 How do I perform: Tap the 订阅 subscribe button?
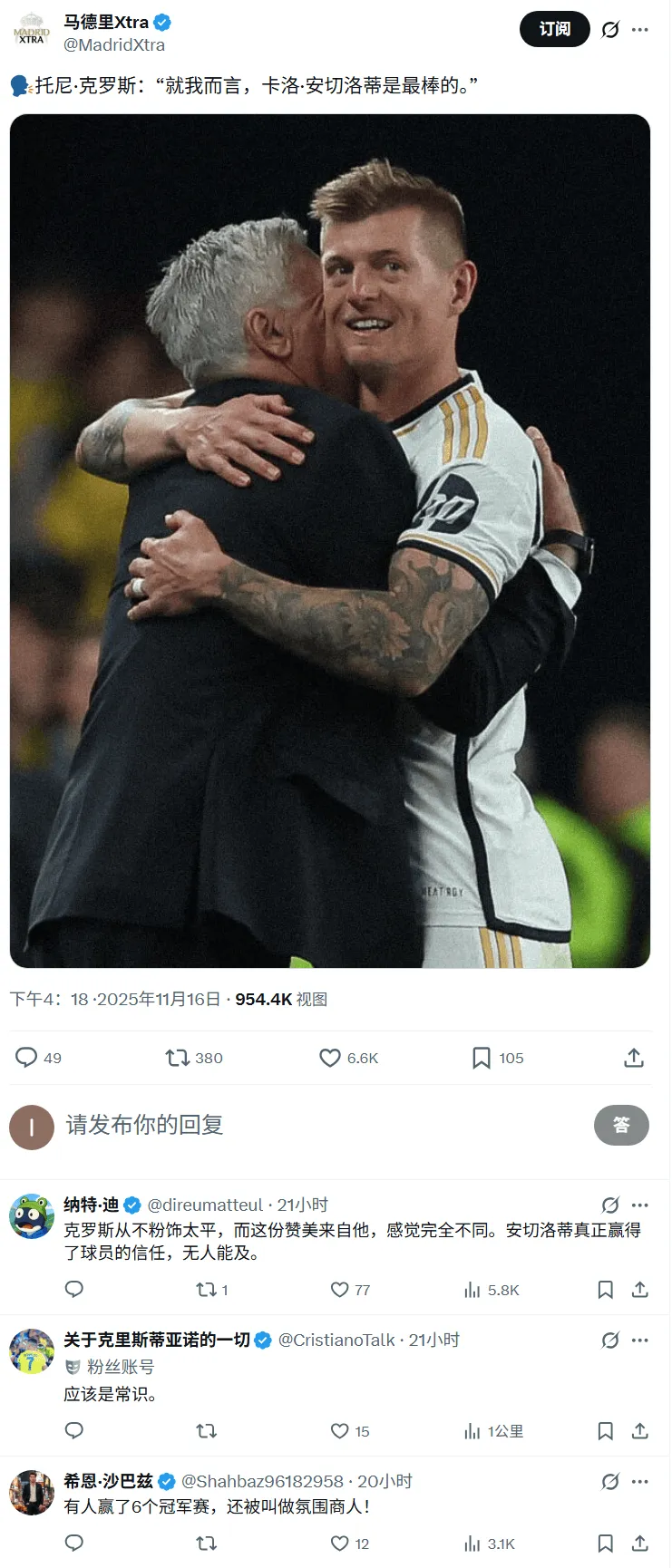pos(554,29)
